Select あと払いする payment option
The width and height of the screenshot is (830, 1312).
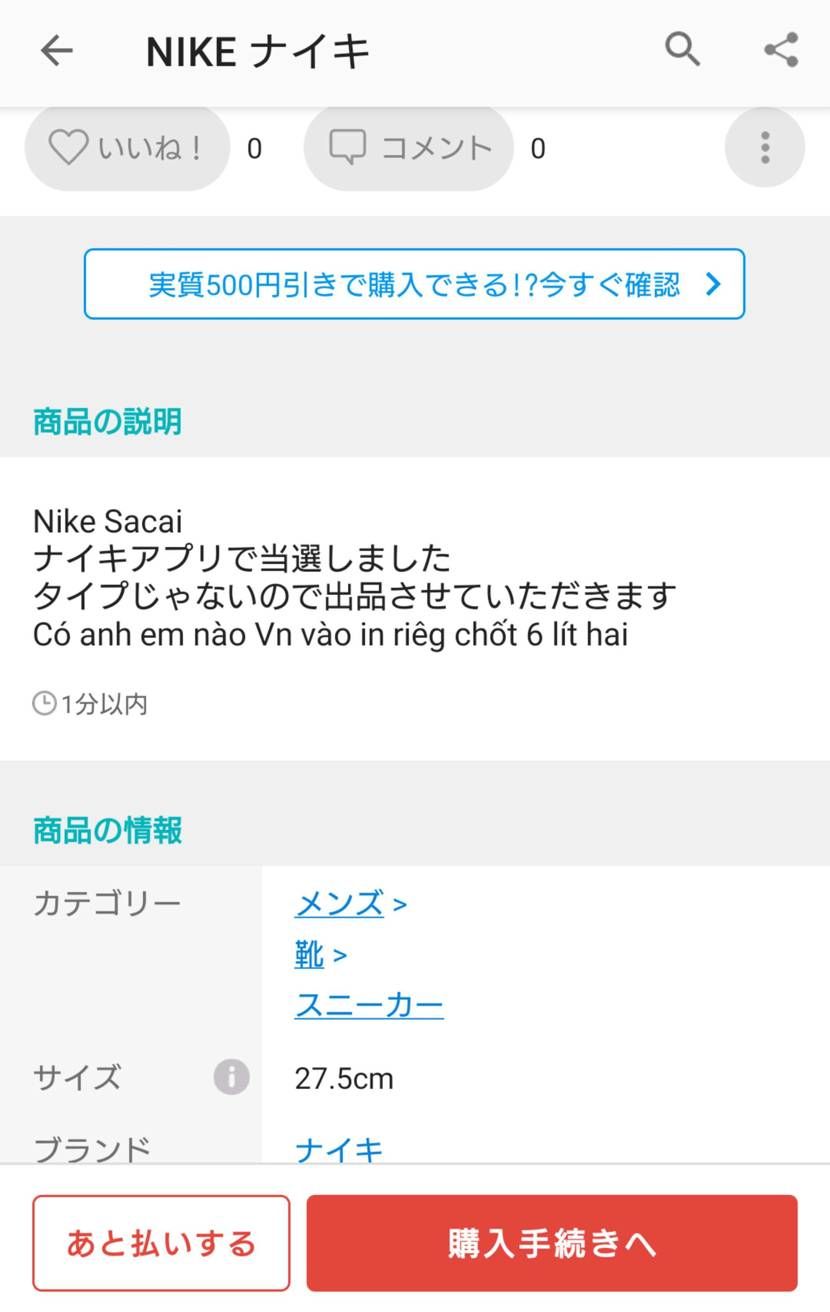[x=161, y=1242]
